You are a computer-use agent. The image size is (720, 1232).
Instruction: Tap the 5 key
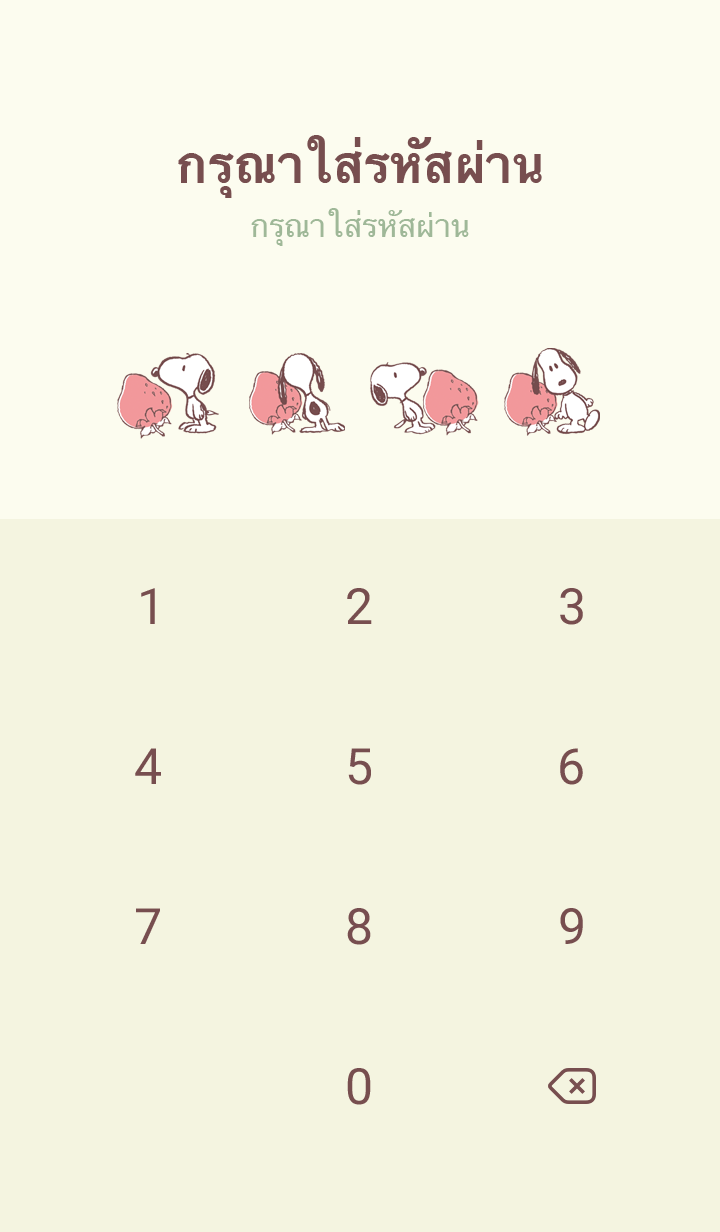point(359,767)
